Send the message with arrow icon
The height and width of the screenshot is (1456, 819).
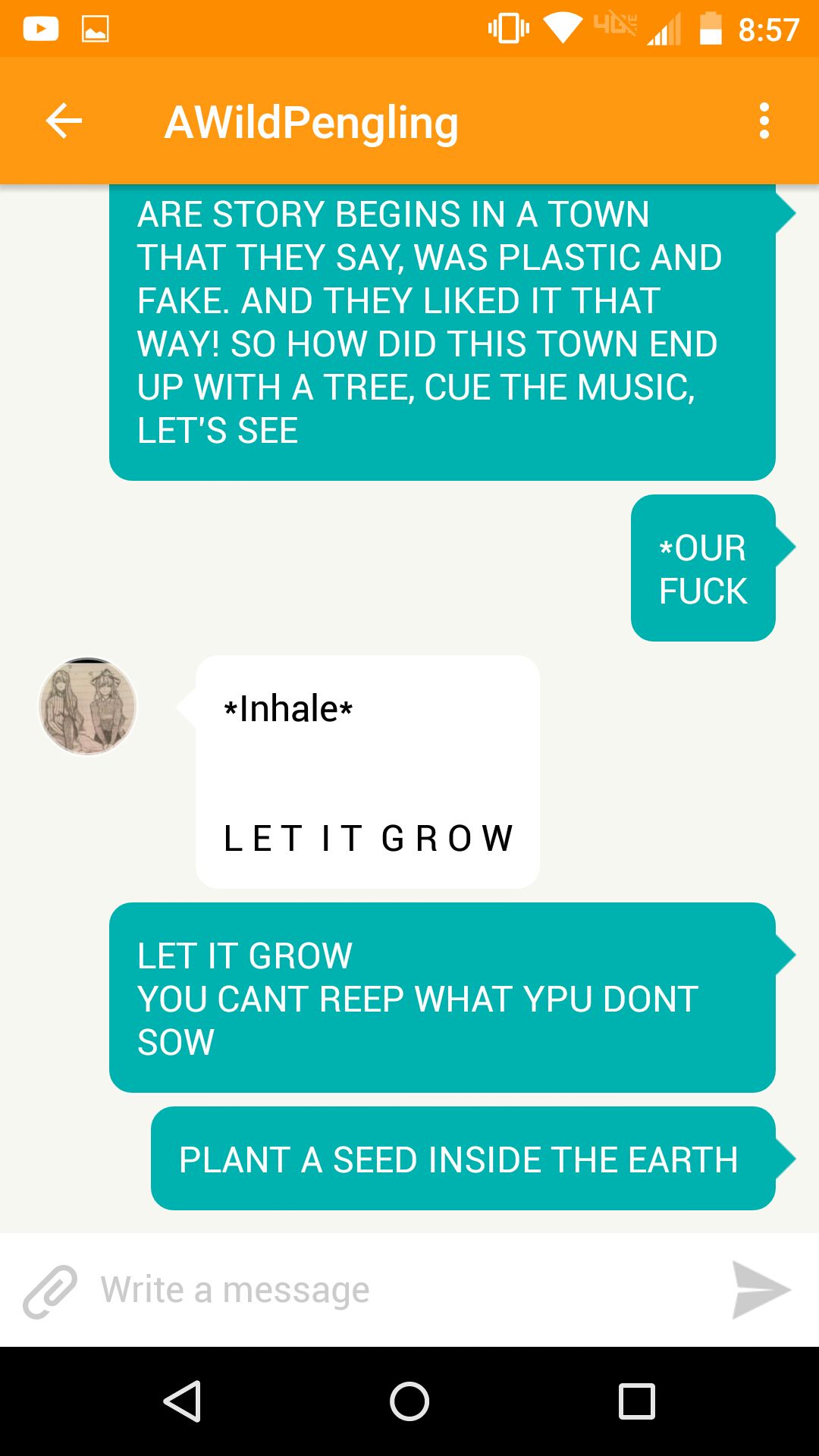coord(761,1291)
